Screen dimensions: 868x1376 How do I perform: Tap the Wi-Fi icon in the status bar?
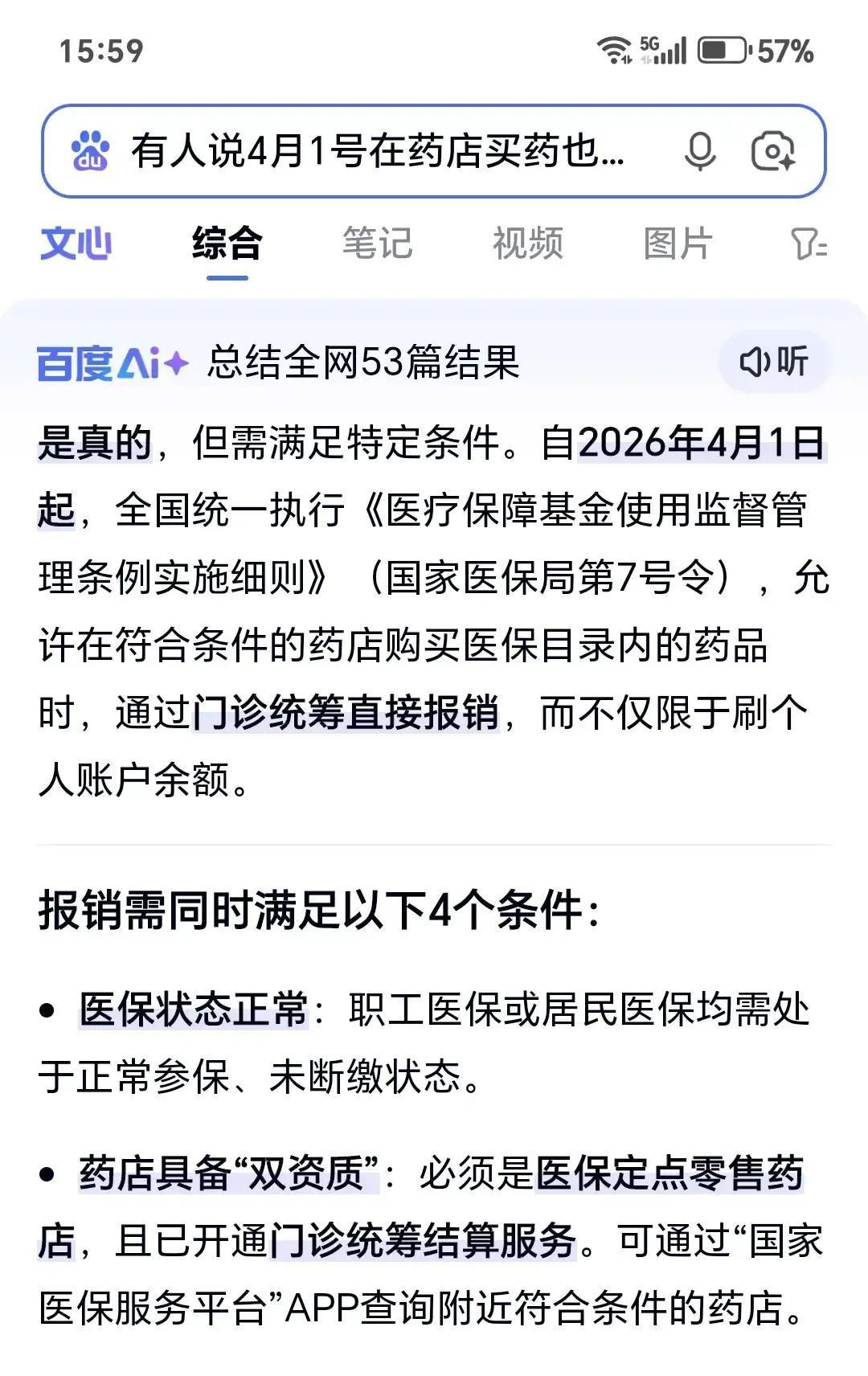click(615, 48)
